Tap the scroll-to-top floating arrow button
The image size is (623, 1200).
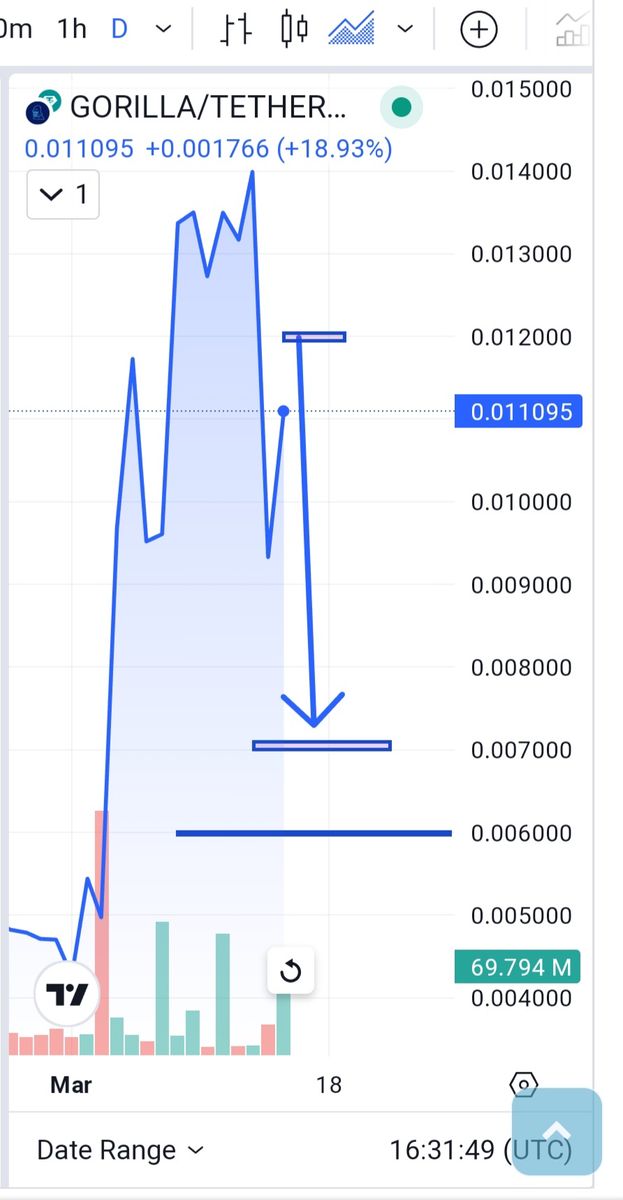click(557, 1131)
